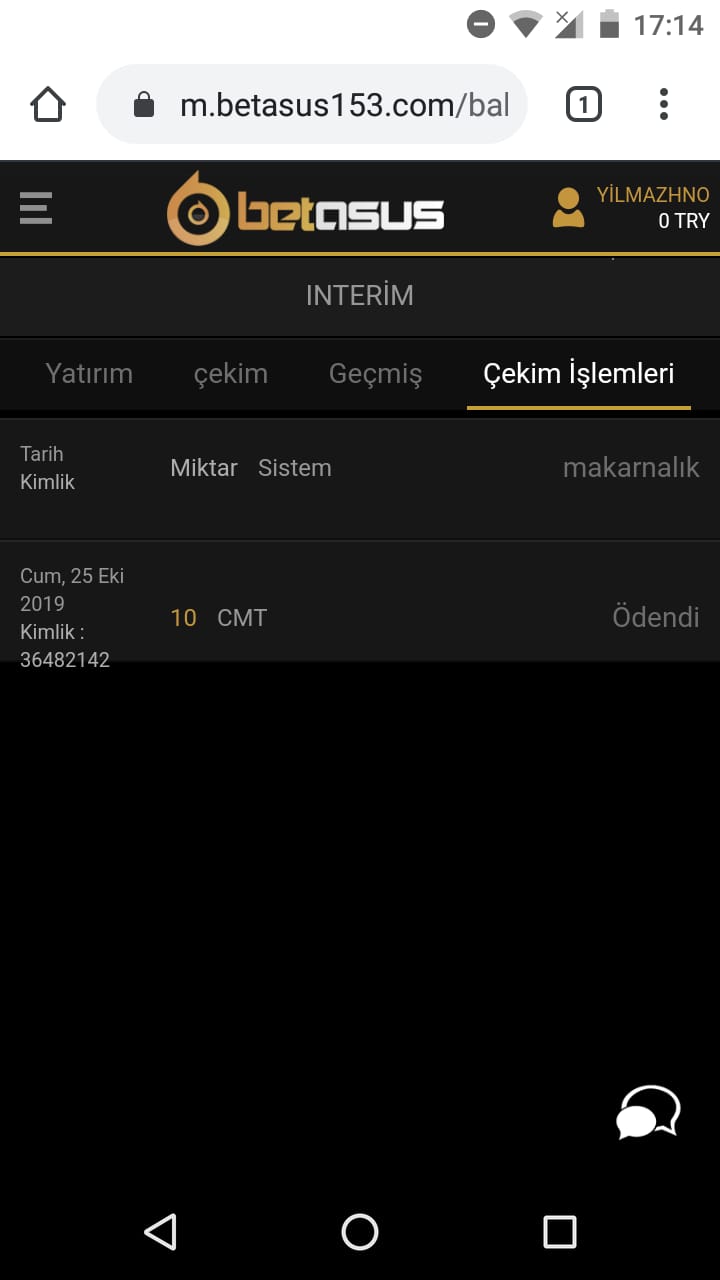
Task: Switch to the Yatırım tab
Action: (89, 374)
